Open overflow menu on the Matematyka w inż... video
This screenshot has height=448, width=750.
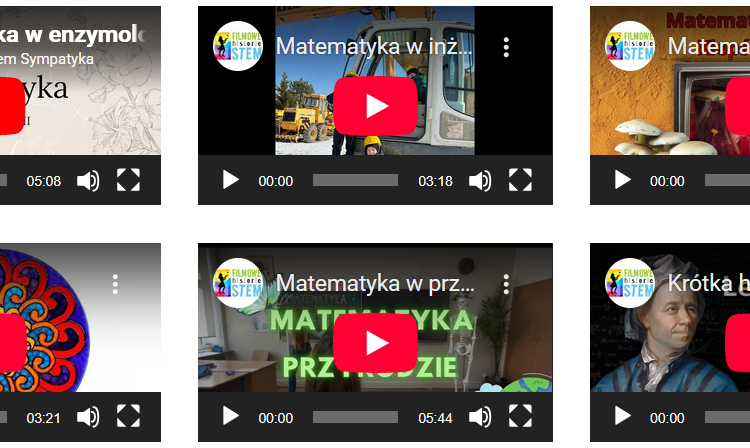pyautogui.click(x=507, y=47)
